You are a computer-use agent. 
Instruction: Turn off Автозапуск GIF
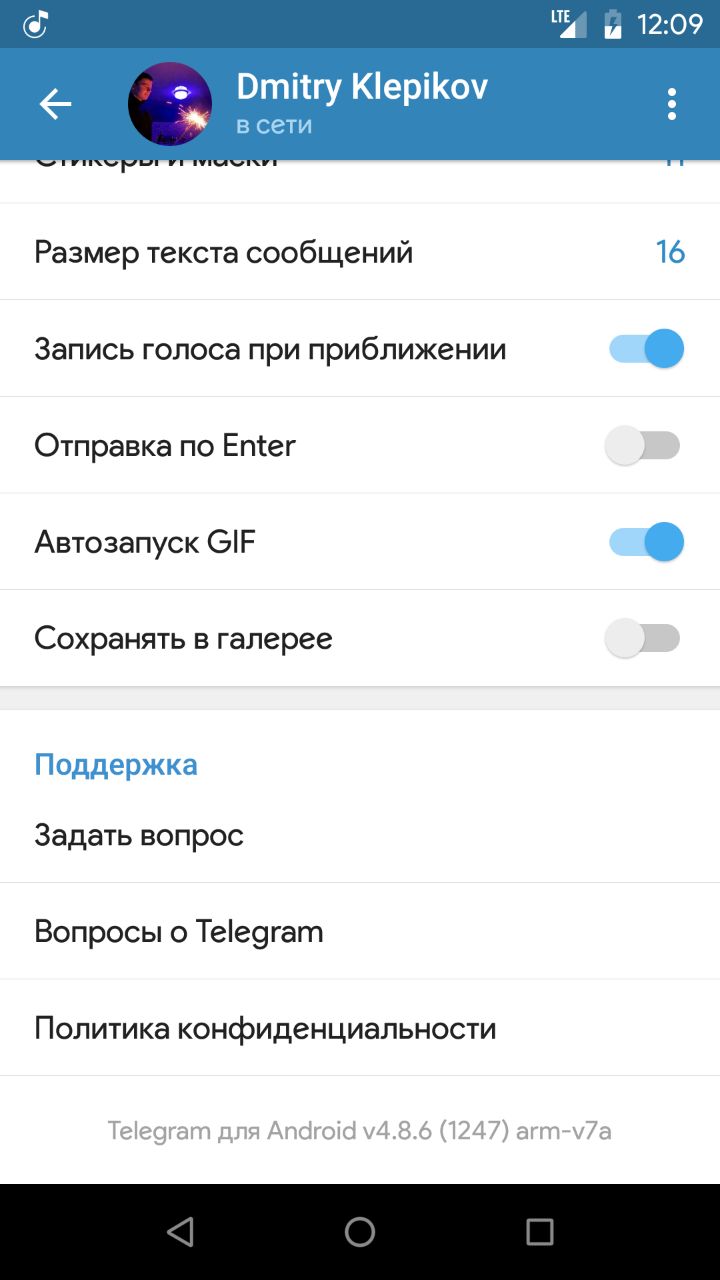click(646, 542)
